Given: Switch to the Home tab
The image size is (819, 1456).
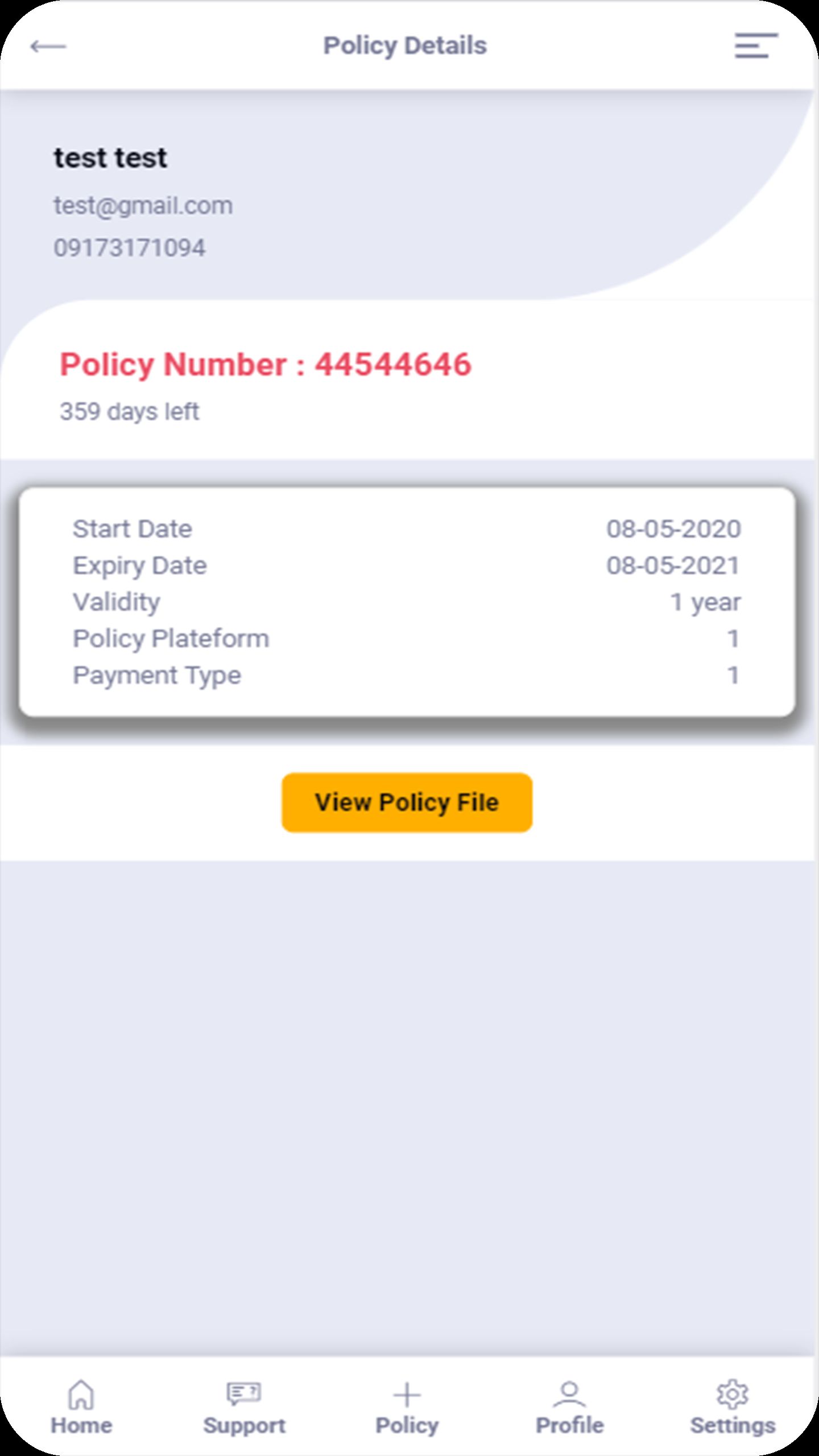Looking at the screenshot, I should coord(81,1407).
